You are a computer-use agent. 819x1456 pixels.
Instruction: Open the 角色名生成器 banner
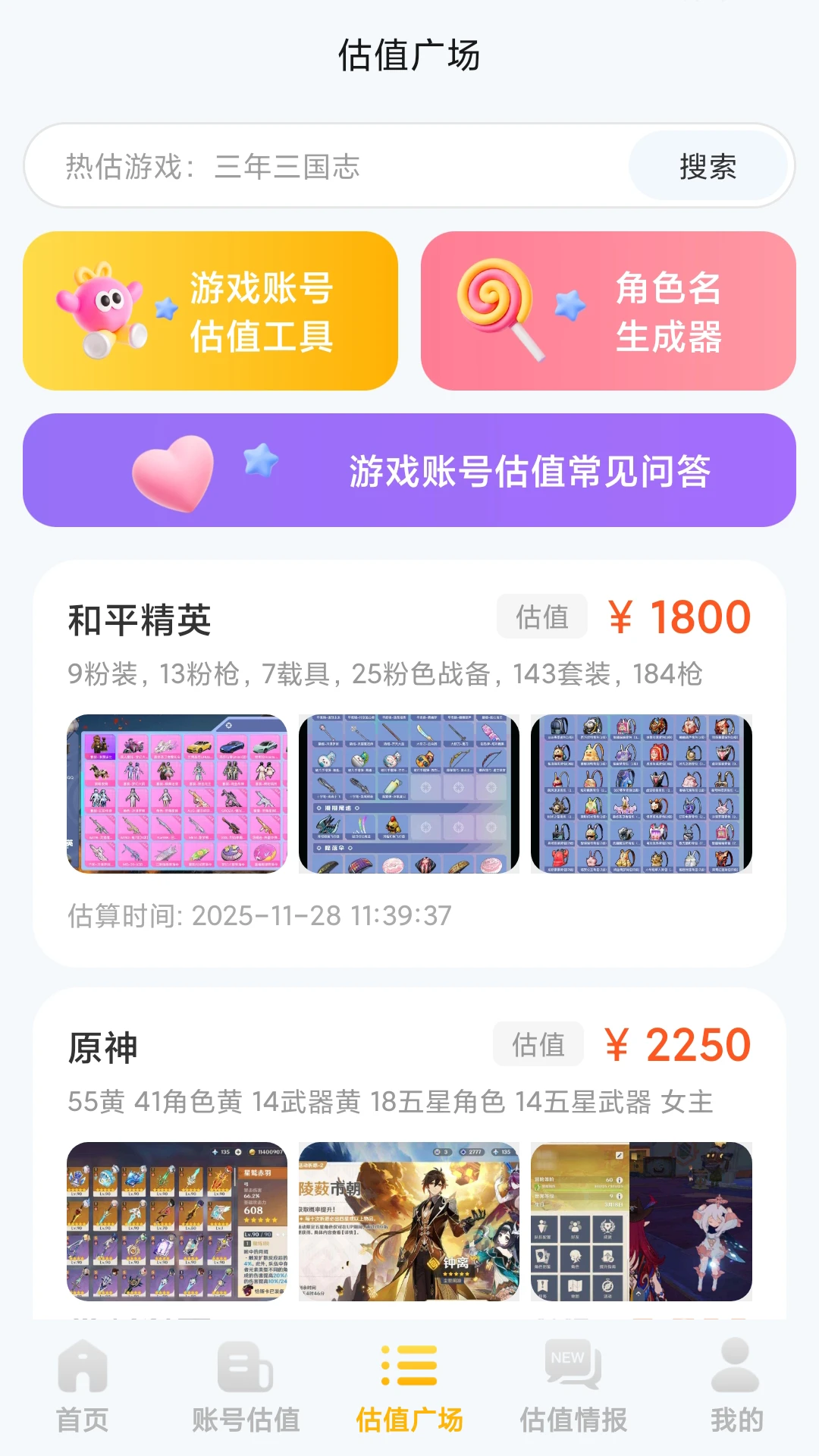pyautogui.click(x=608, y=311)
